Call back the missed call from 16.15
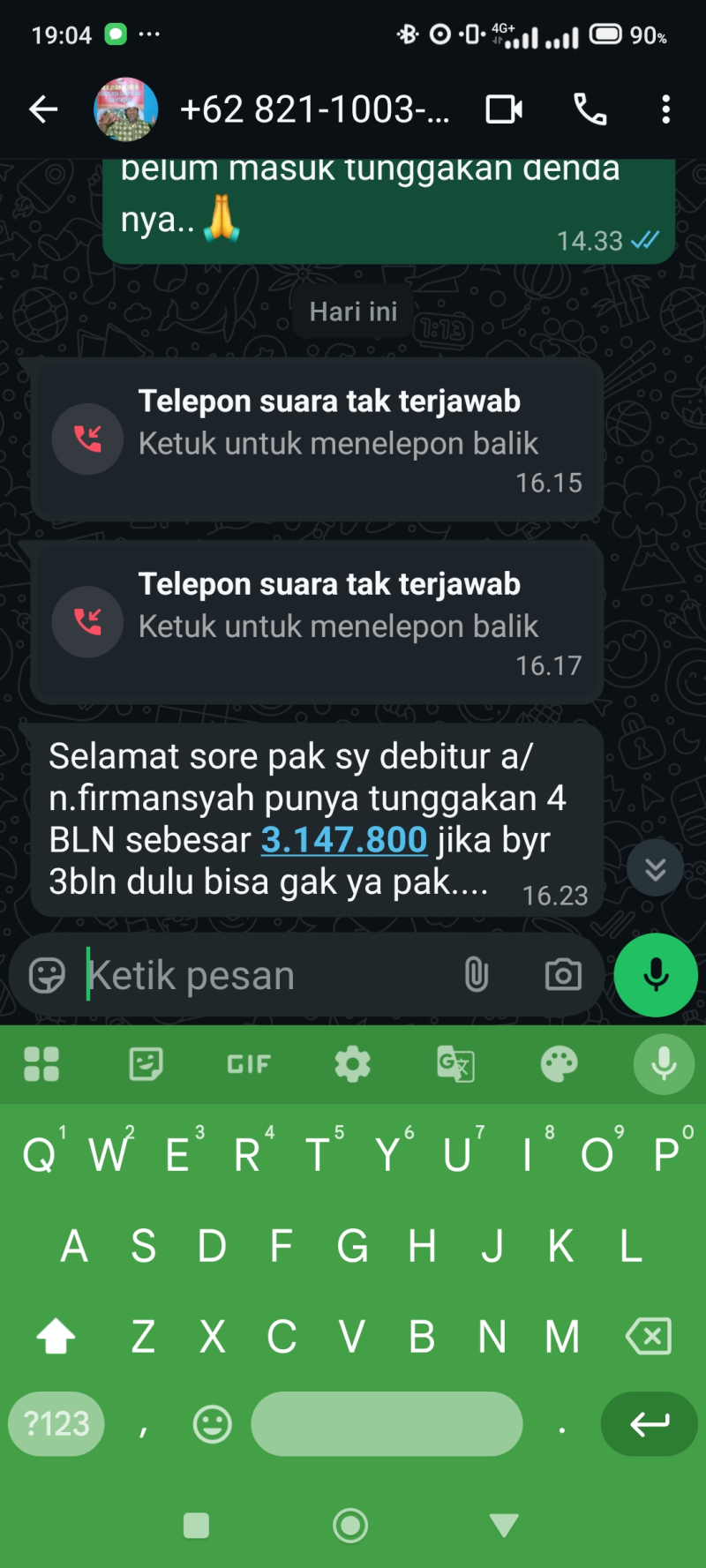 point(317,439)
